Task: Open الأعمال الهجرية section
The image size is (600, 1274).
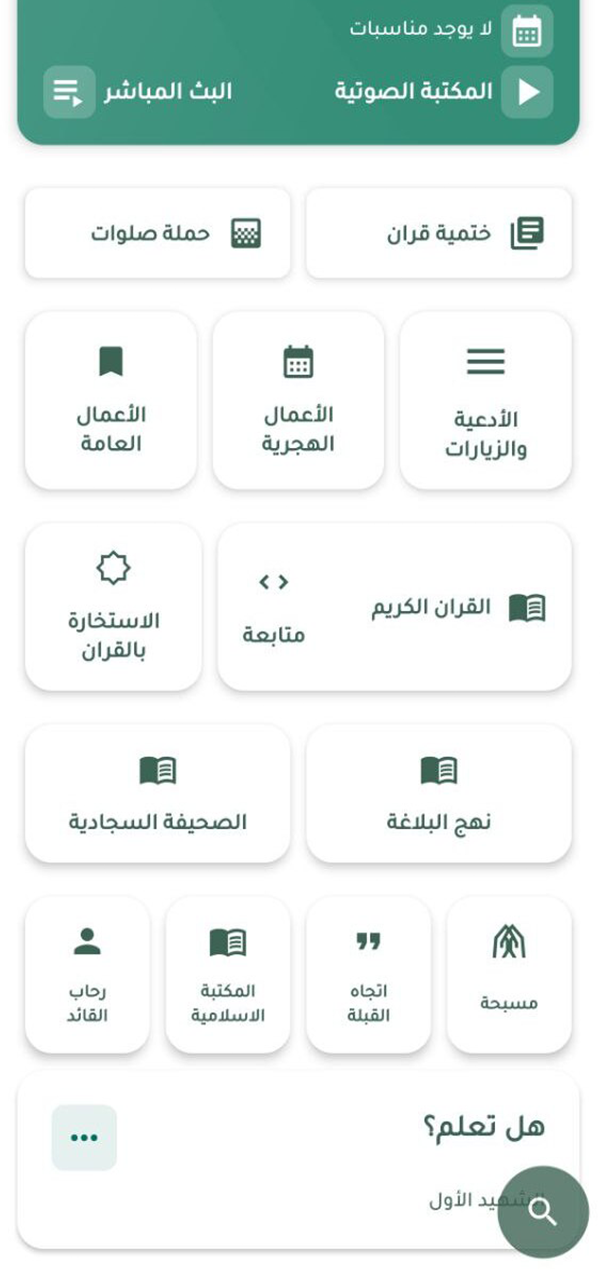Action: pyautogui.click(x=298, y=400)
